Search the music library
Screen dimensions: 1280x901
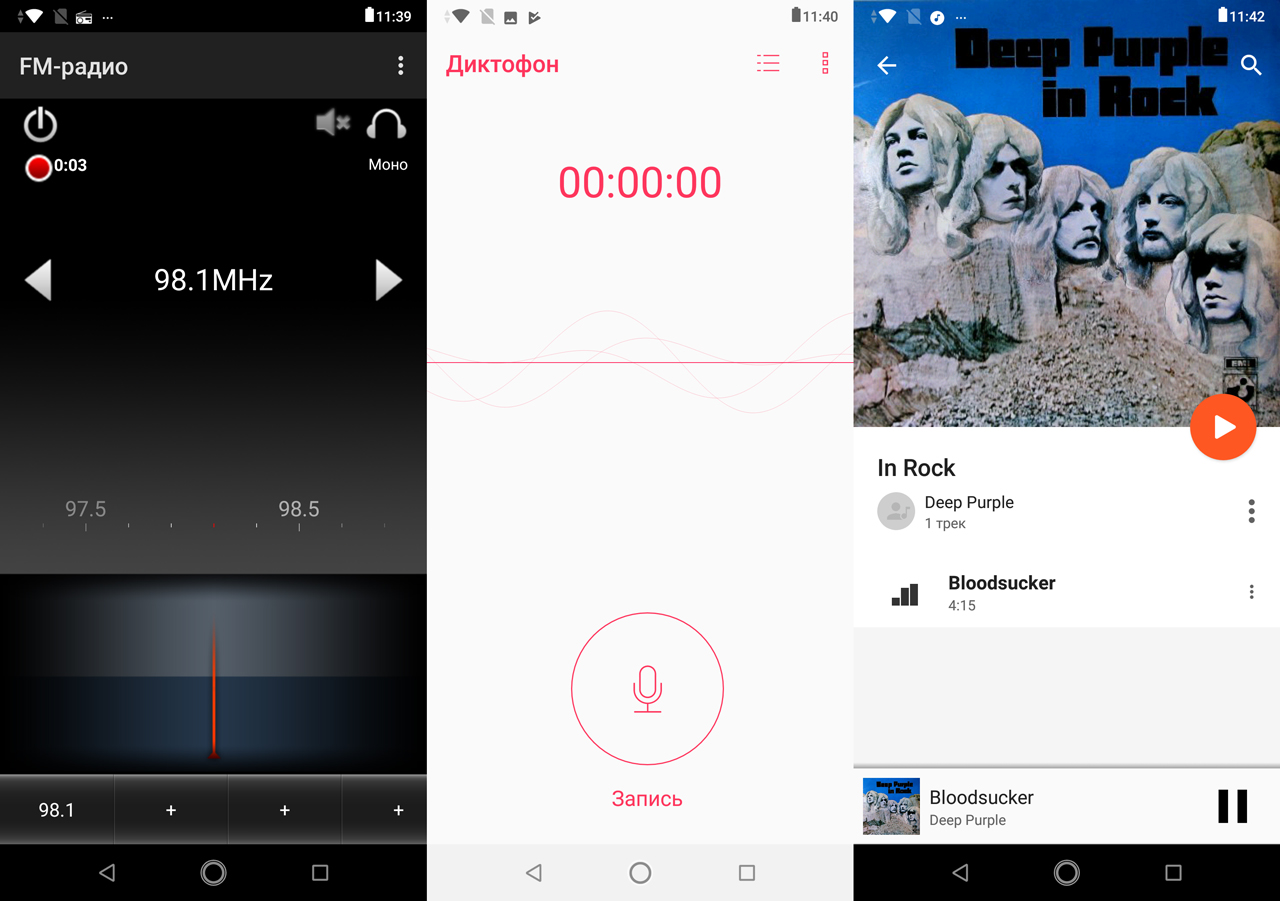point(1250,66)
